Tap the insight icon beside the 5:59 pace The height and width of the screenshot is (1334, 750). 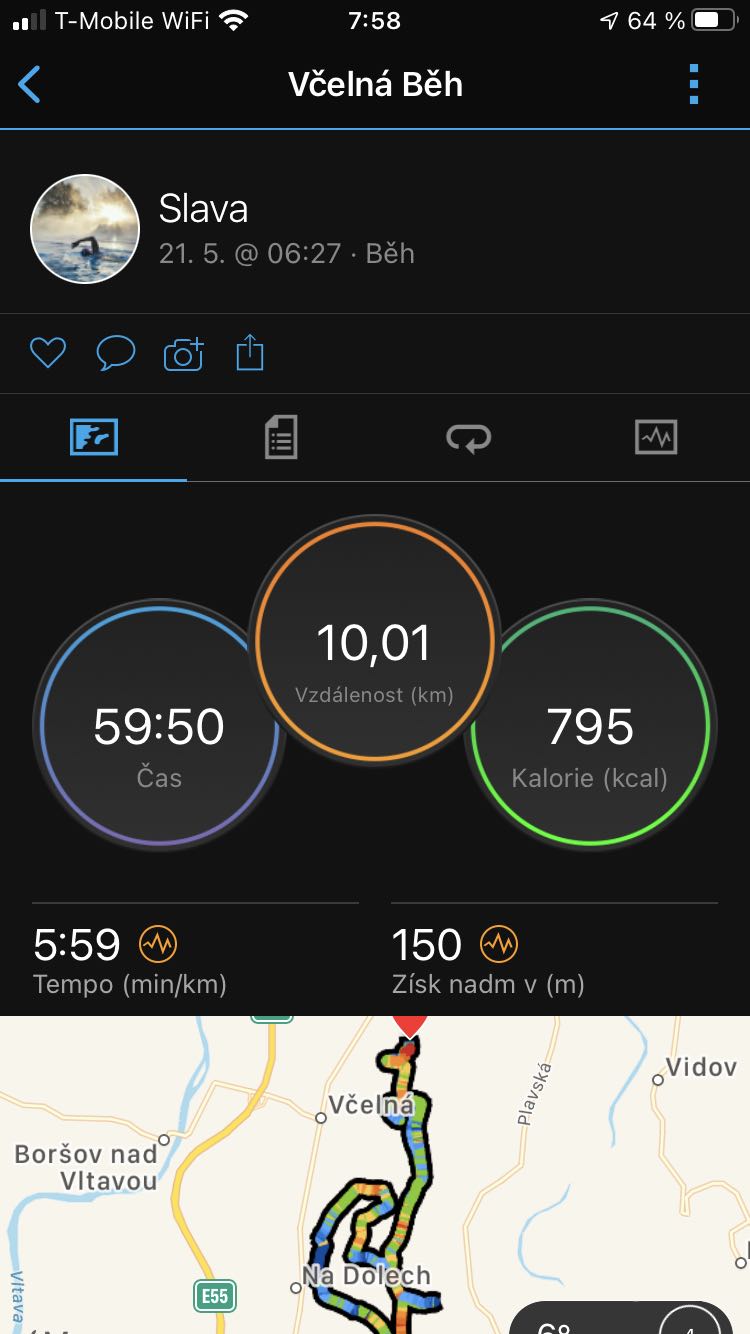[158, 943]
